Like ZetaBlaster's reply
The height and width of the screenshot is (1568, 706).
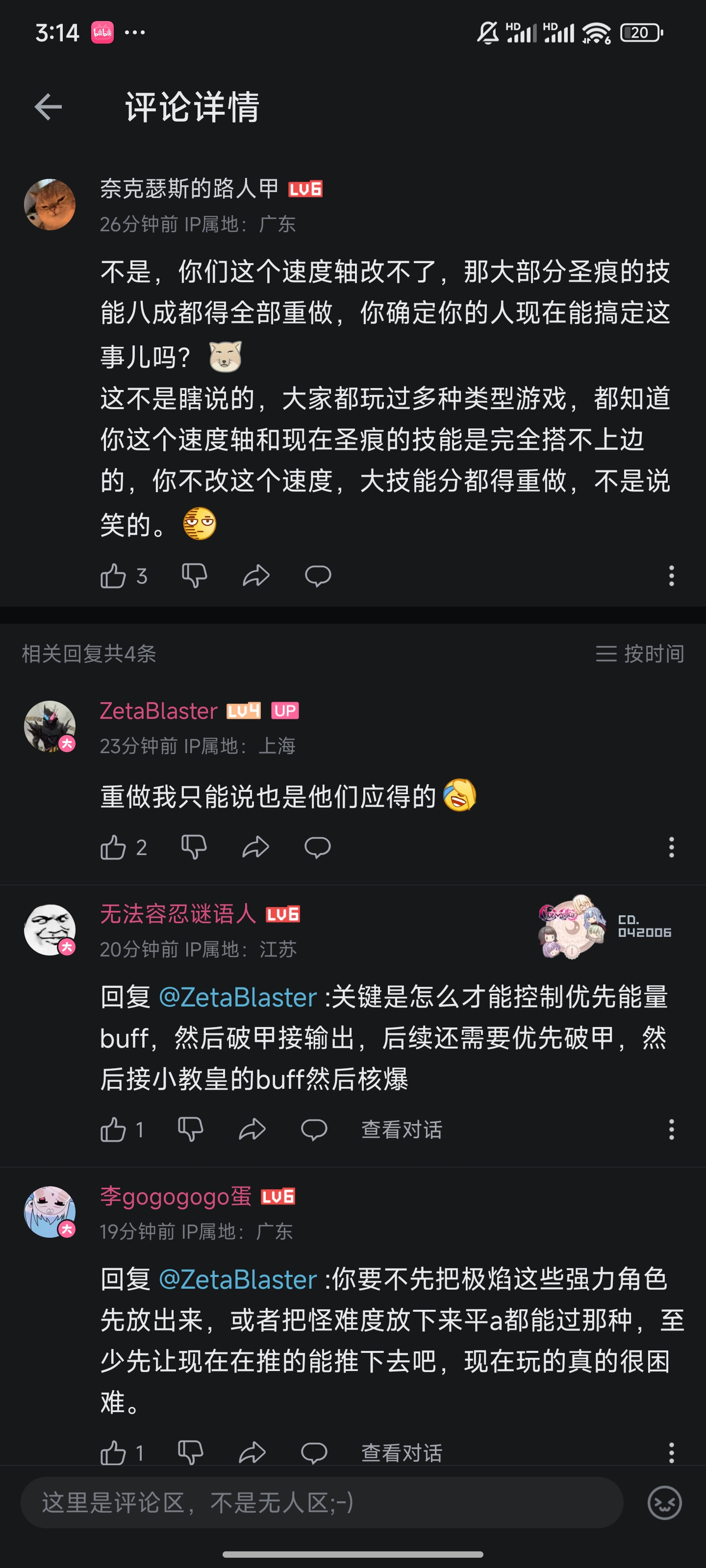pyautogui.click(x=113, y=847)
